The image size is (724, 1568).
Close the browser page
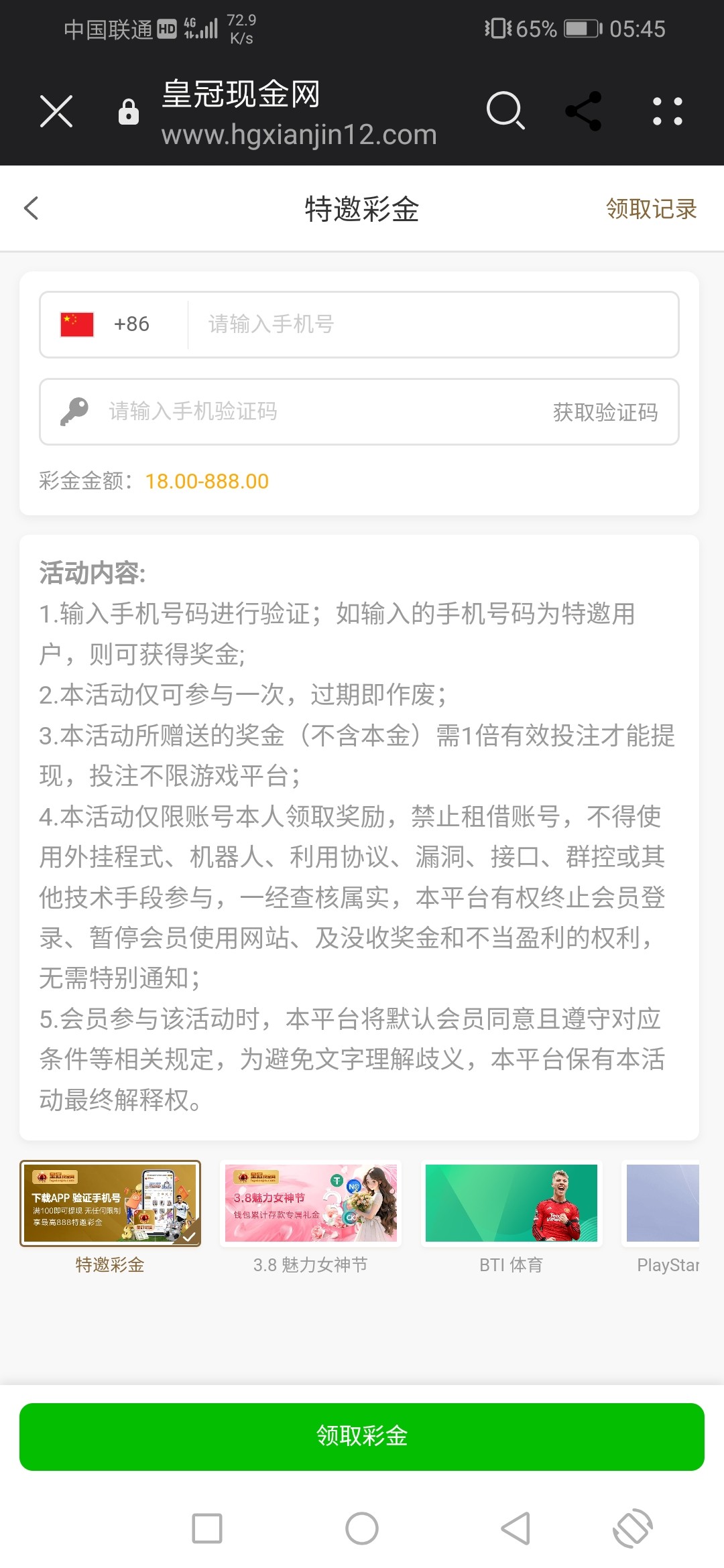tap(56, 111)
